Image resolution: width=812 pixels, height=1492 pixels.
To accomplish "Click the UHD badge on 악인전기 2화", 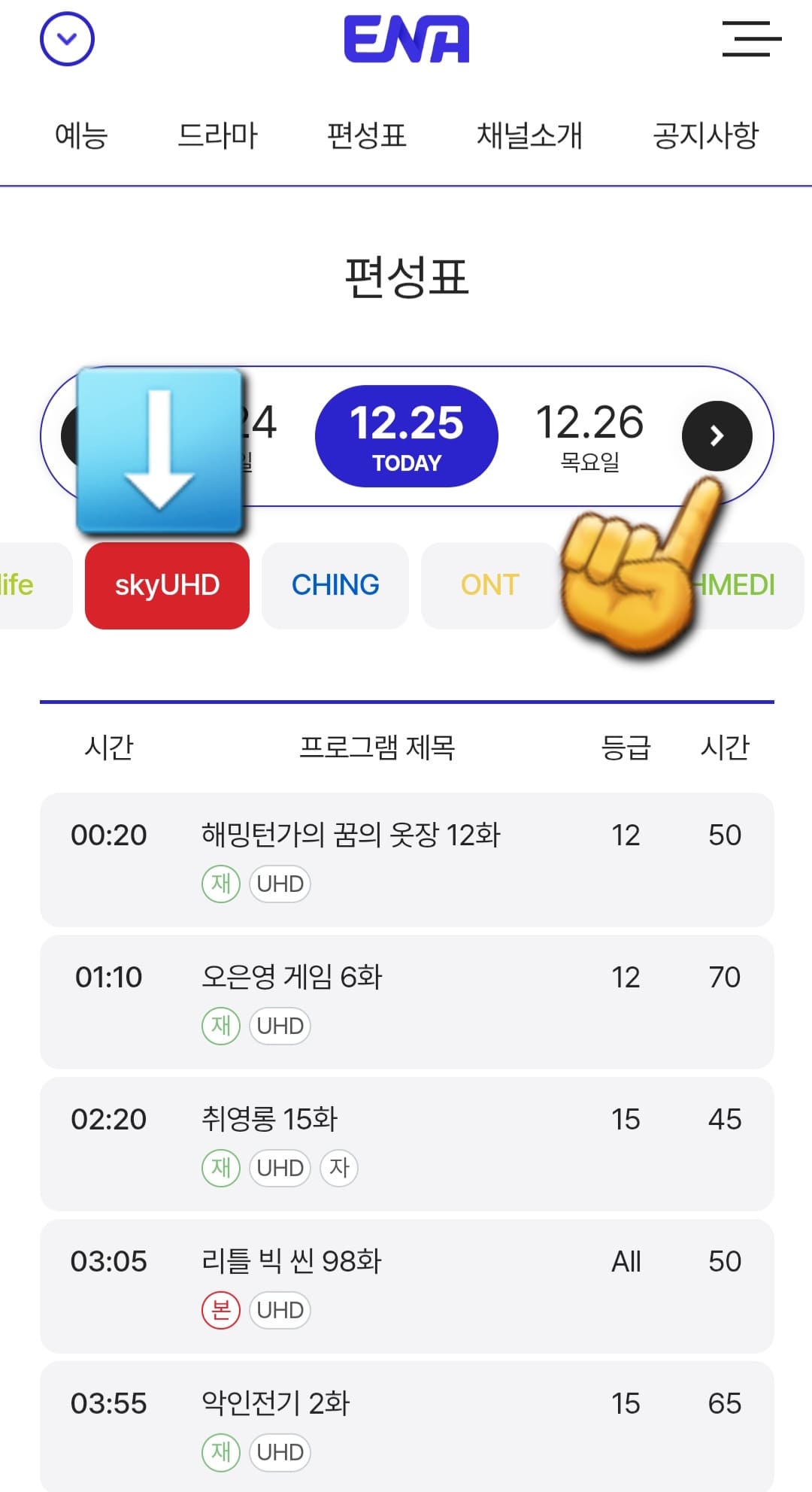I will tap(279, 1451).
